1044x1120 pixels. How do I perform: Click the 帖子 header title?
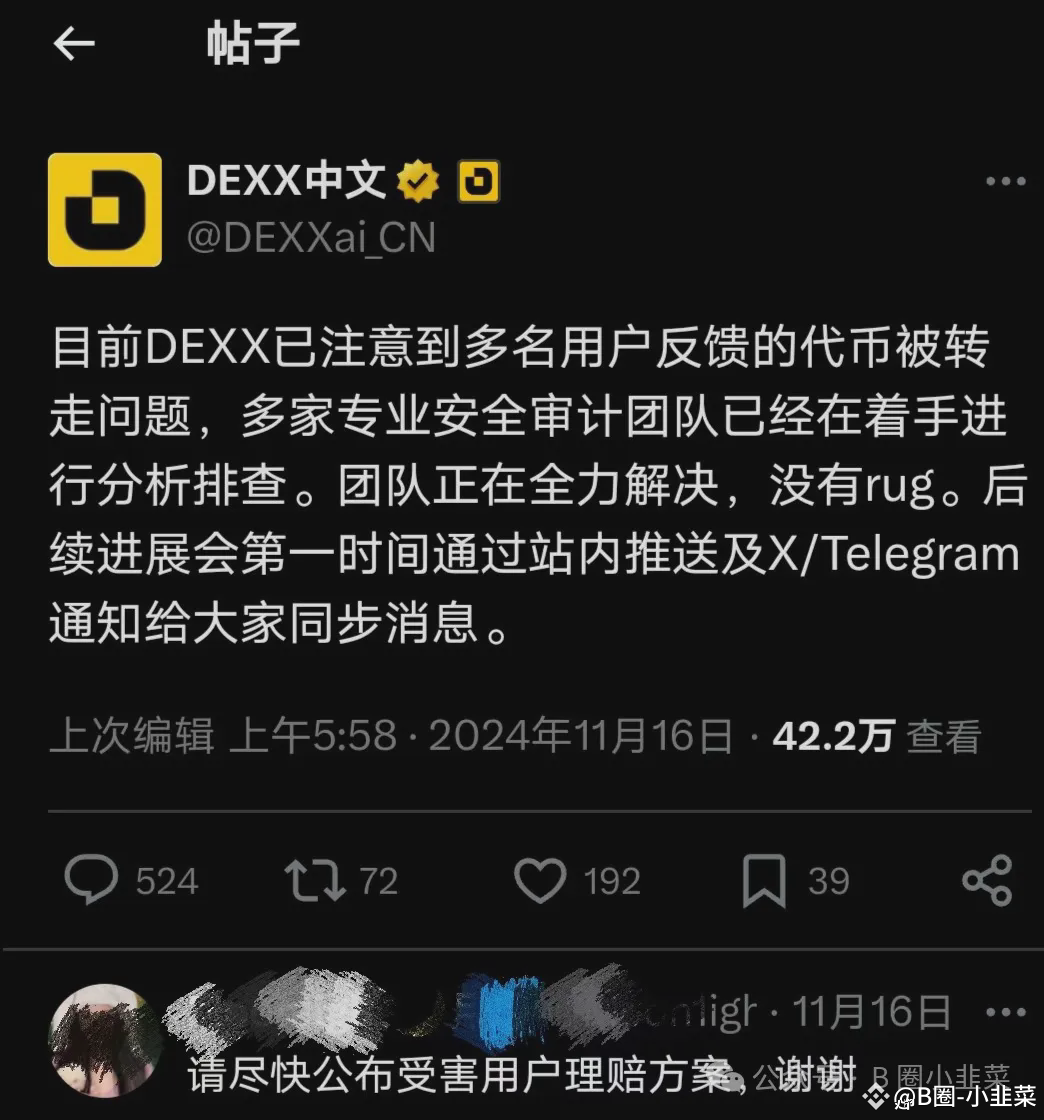(x=251, y=42)
